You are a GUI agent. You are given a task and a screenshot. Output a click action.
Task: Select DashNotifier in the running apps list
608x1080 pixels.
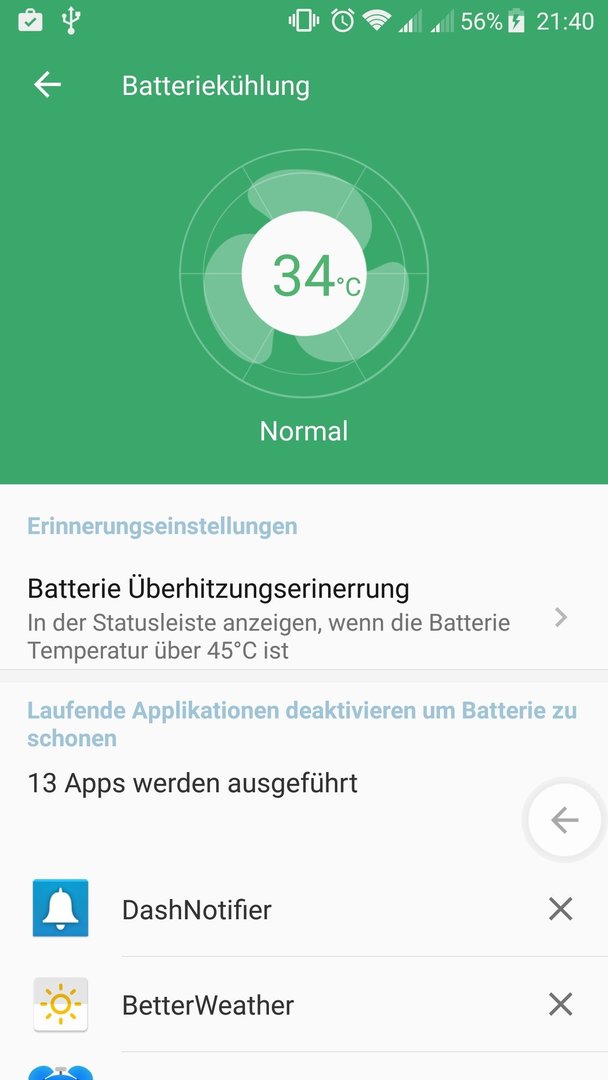(x=197, y=910)
